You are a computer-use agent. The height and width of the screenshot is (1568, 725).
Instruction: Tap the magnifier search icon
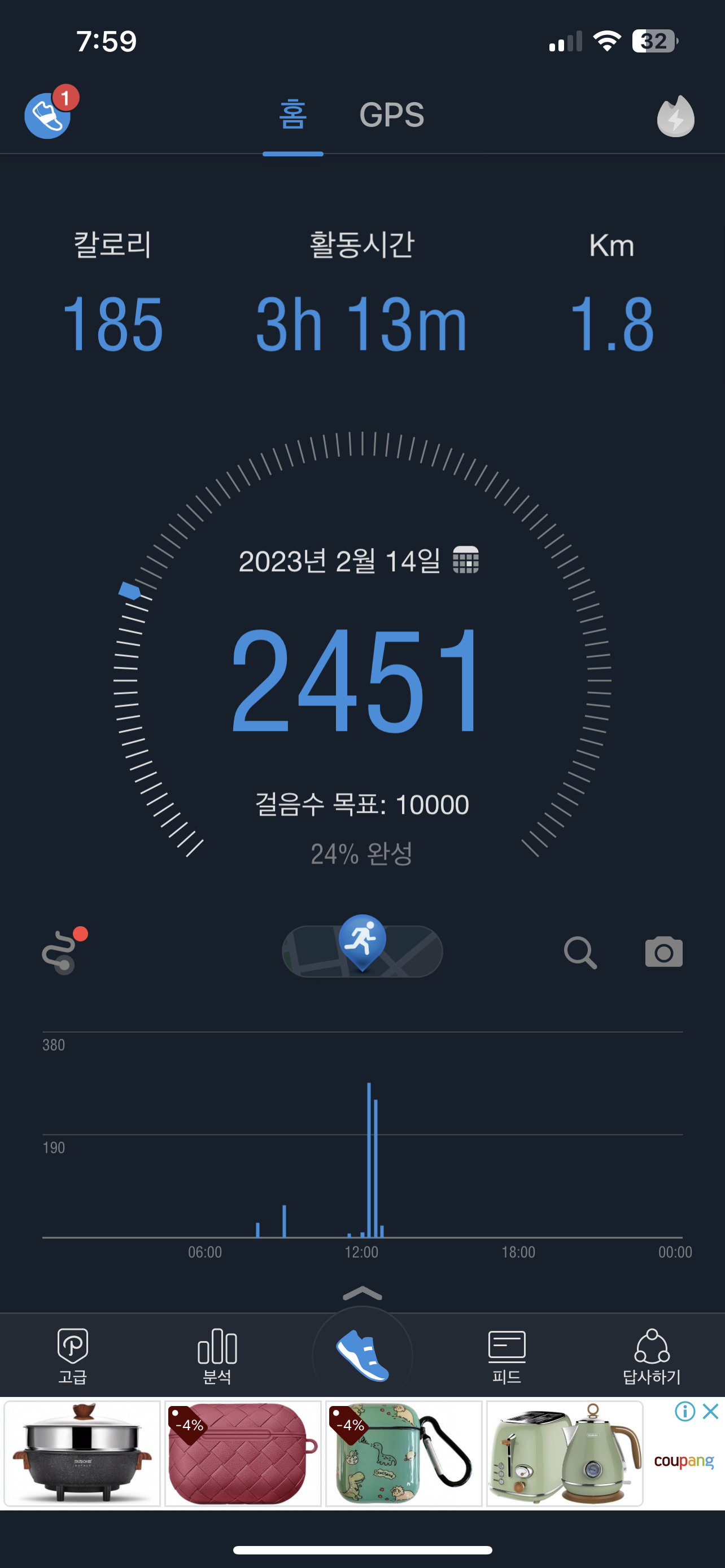pos(579,953)
